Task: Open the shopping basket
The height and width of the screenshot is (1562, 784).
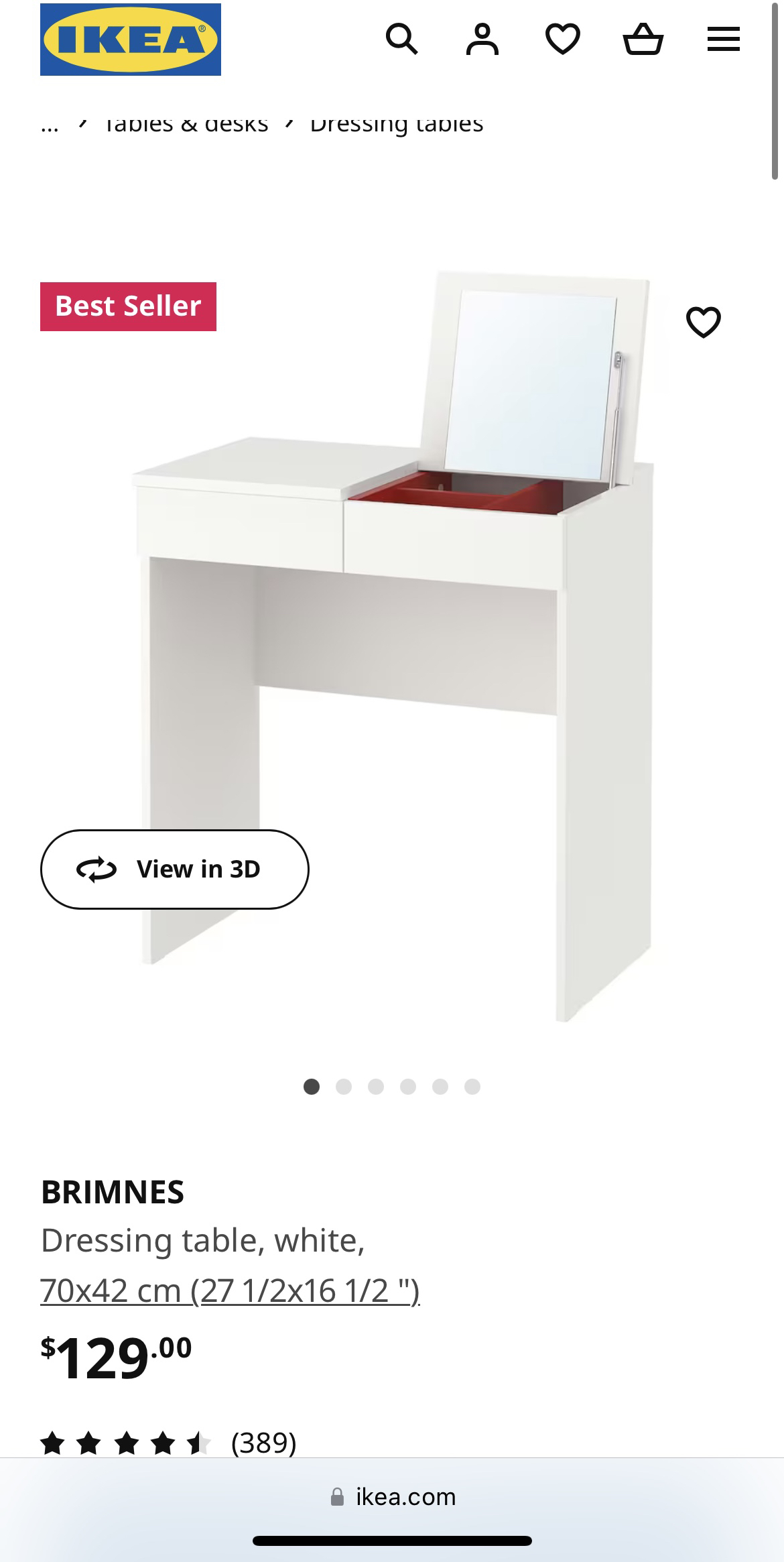Action: (643, 40)
